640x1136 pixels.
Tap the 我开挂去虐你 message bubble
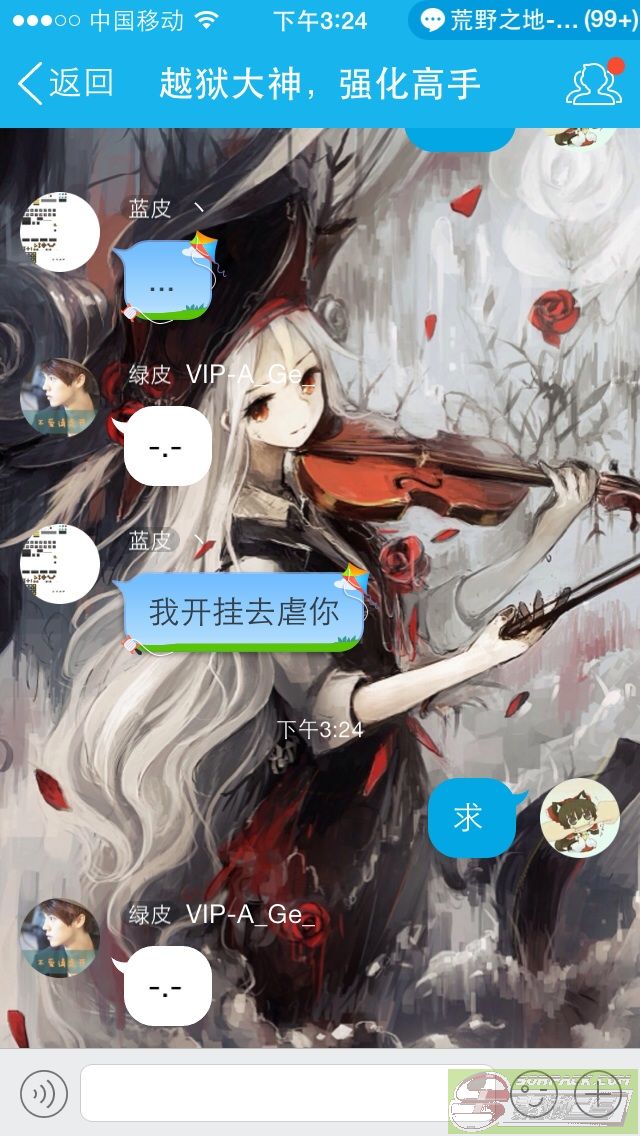tap(244, 611)
